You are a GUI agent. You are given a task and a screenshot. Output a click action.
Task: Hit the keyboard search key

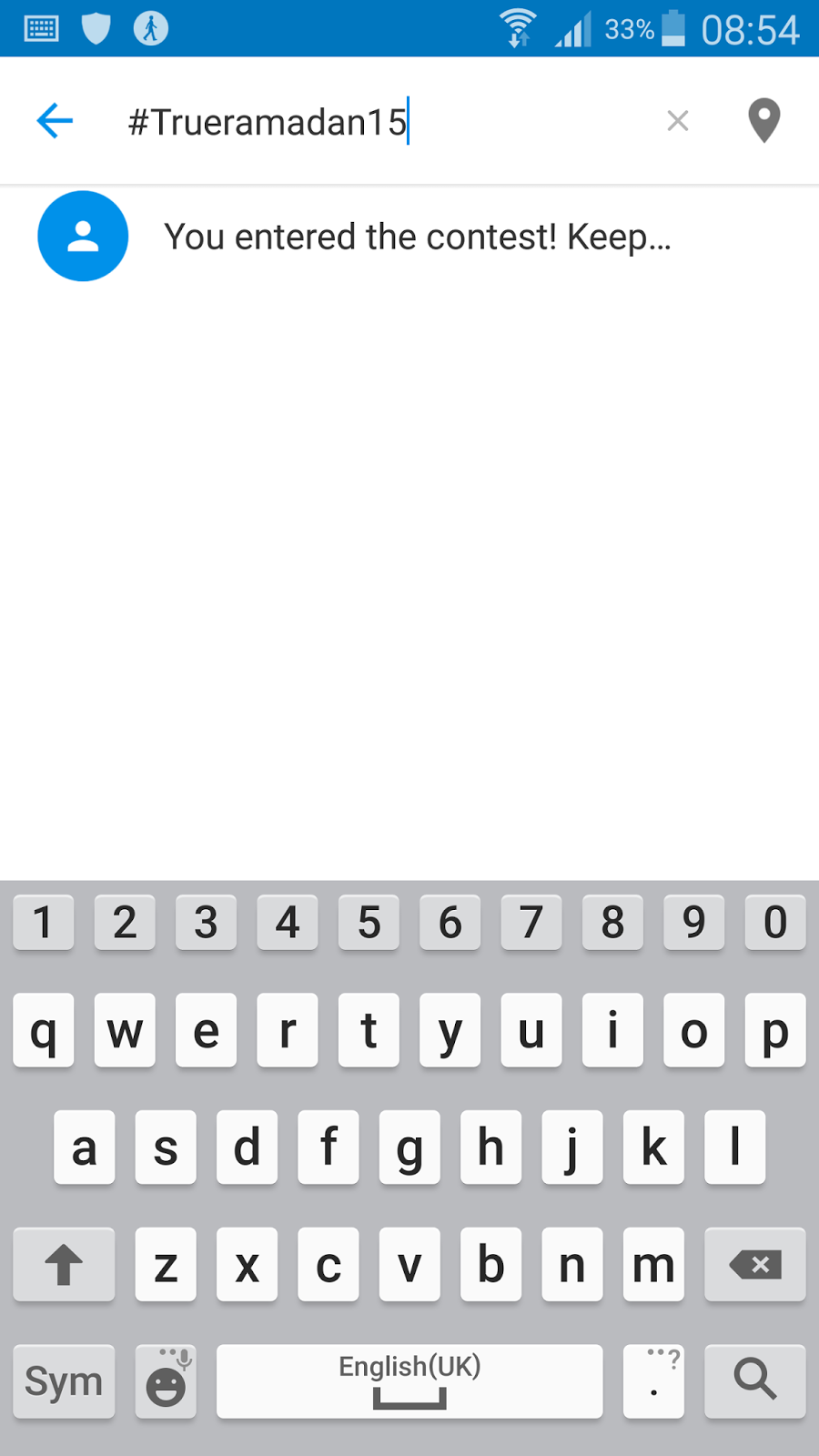(x=755, y=1380)
